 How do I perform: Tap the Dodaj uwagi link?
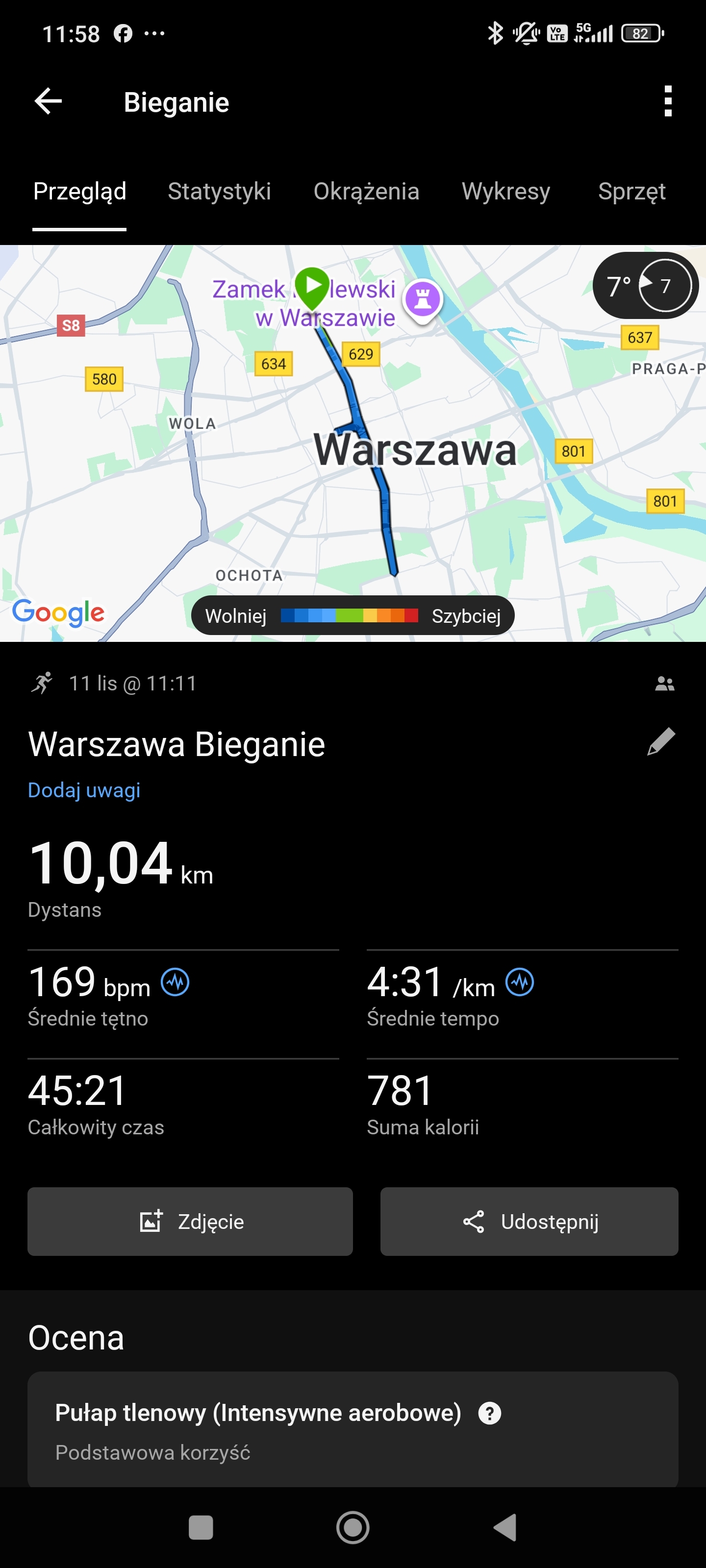click(84, 790)
